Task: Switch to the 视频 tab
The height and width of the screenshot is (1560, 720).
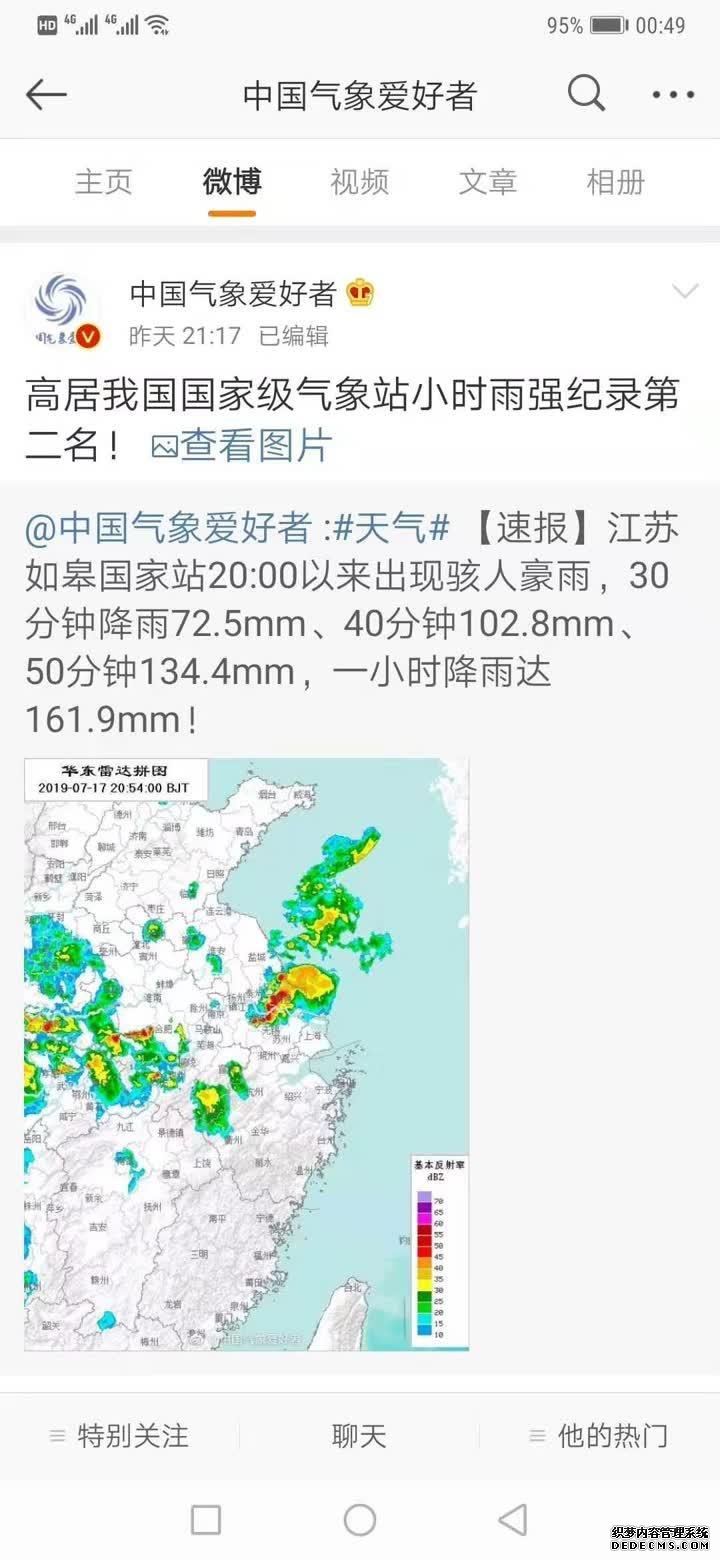Action: click(360, 182)
